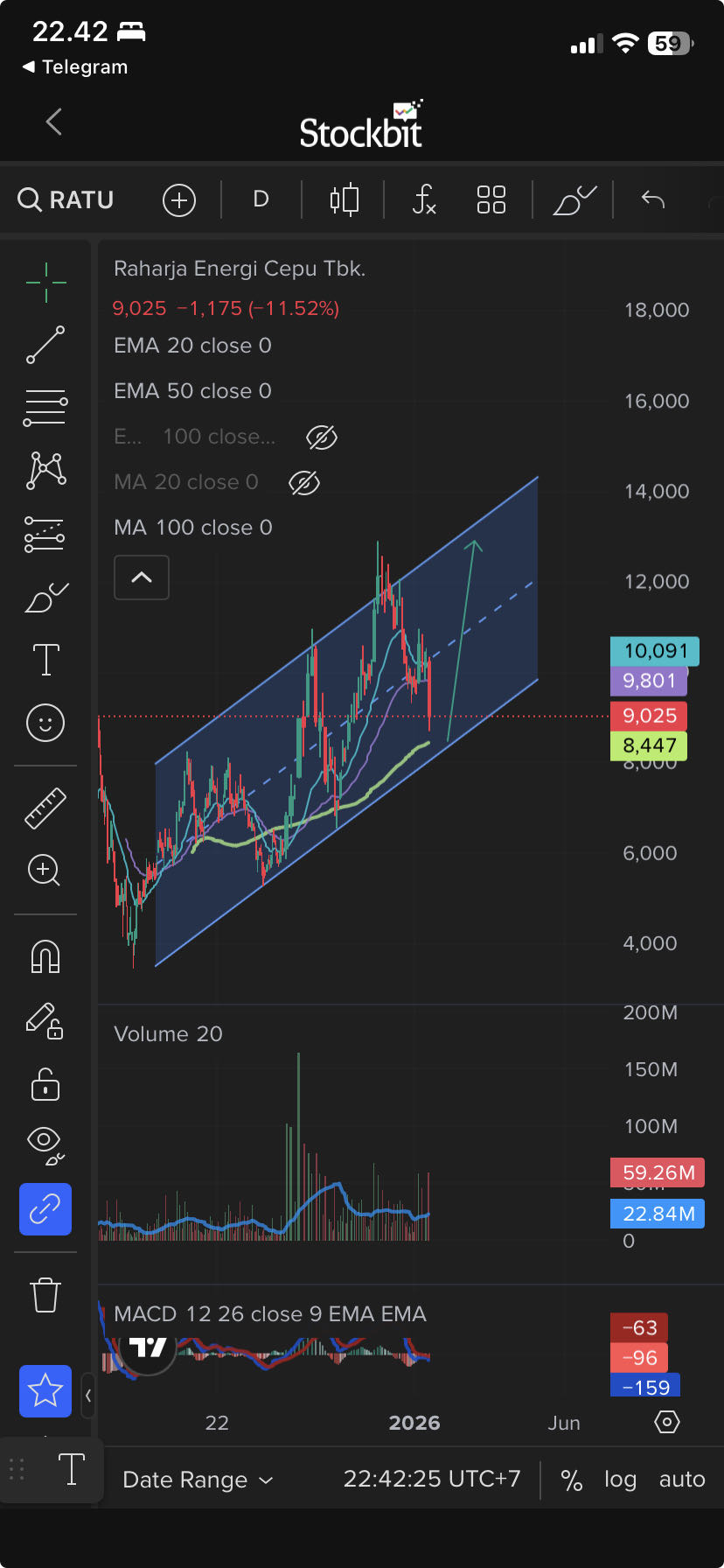Toggle the magnet mode
Image resolution: width=724 pixels, height=1568 pixels.
click(x=45, y=955)
